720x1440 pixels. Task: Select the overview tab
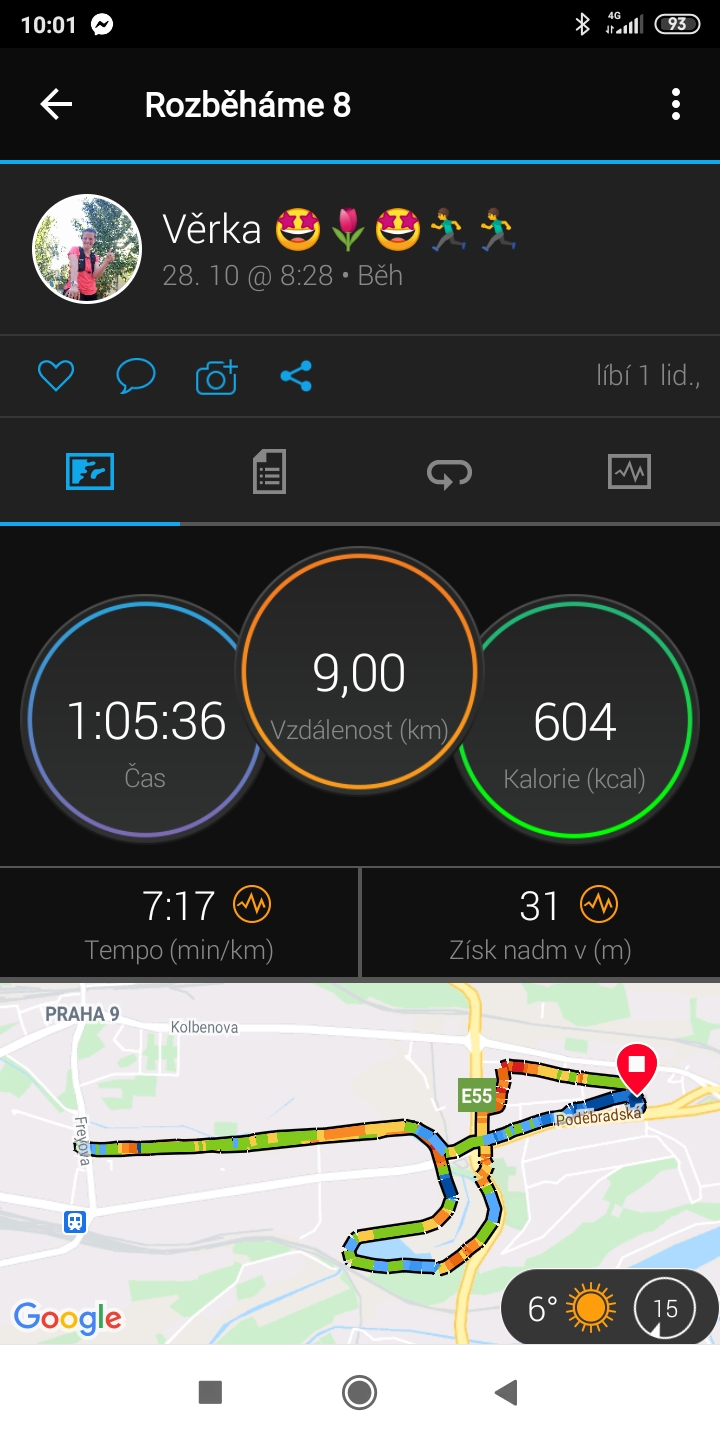click(90, 471)
